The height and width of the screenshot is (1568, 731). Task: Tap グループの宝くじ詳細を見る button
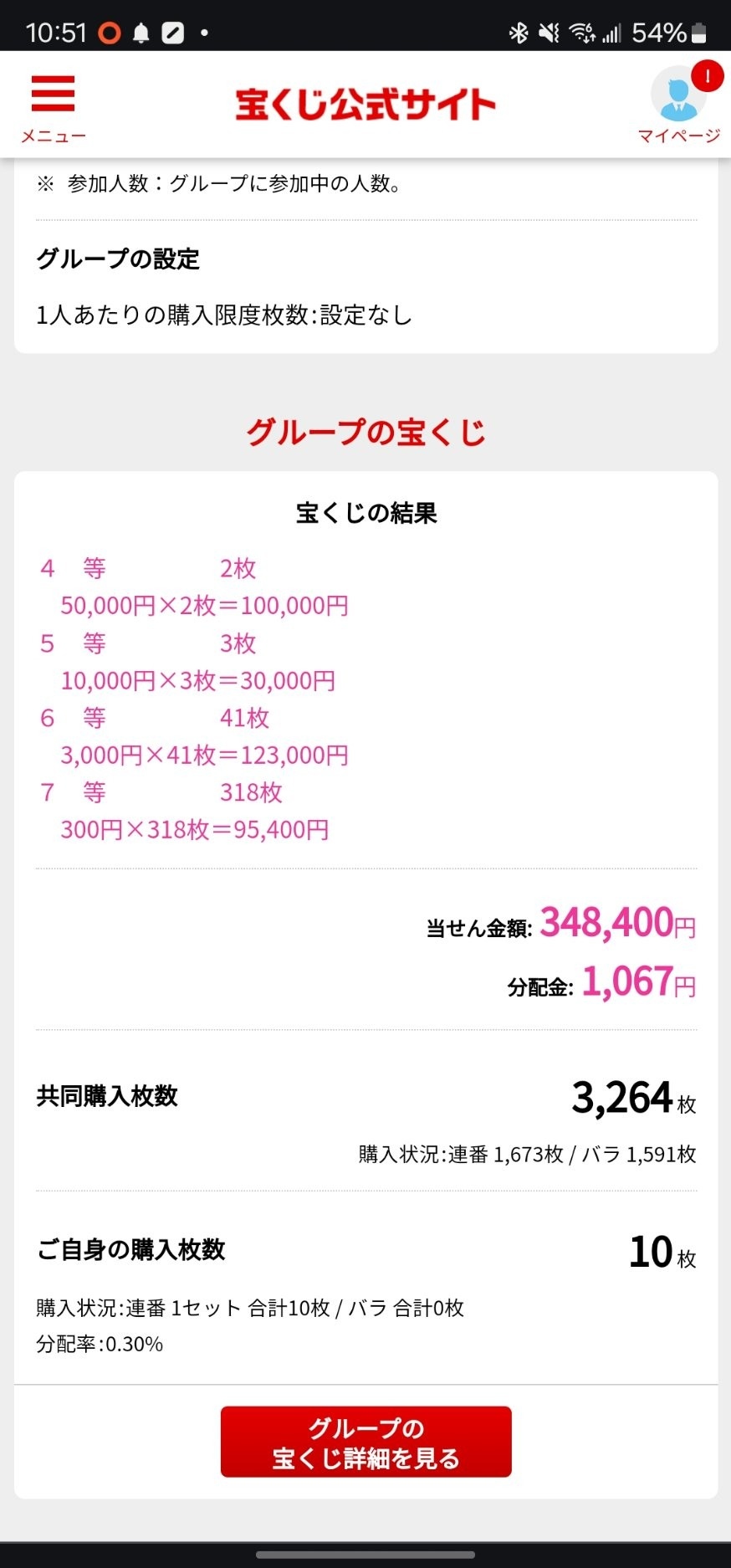tap(365, 1442)
